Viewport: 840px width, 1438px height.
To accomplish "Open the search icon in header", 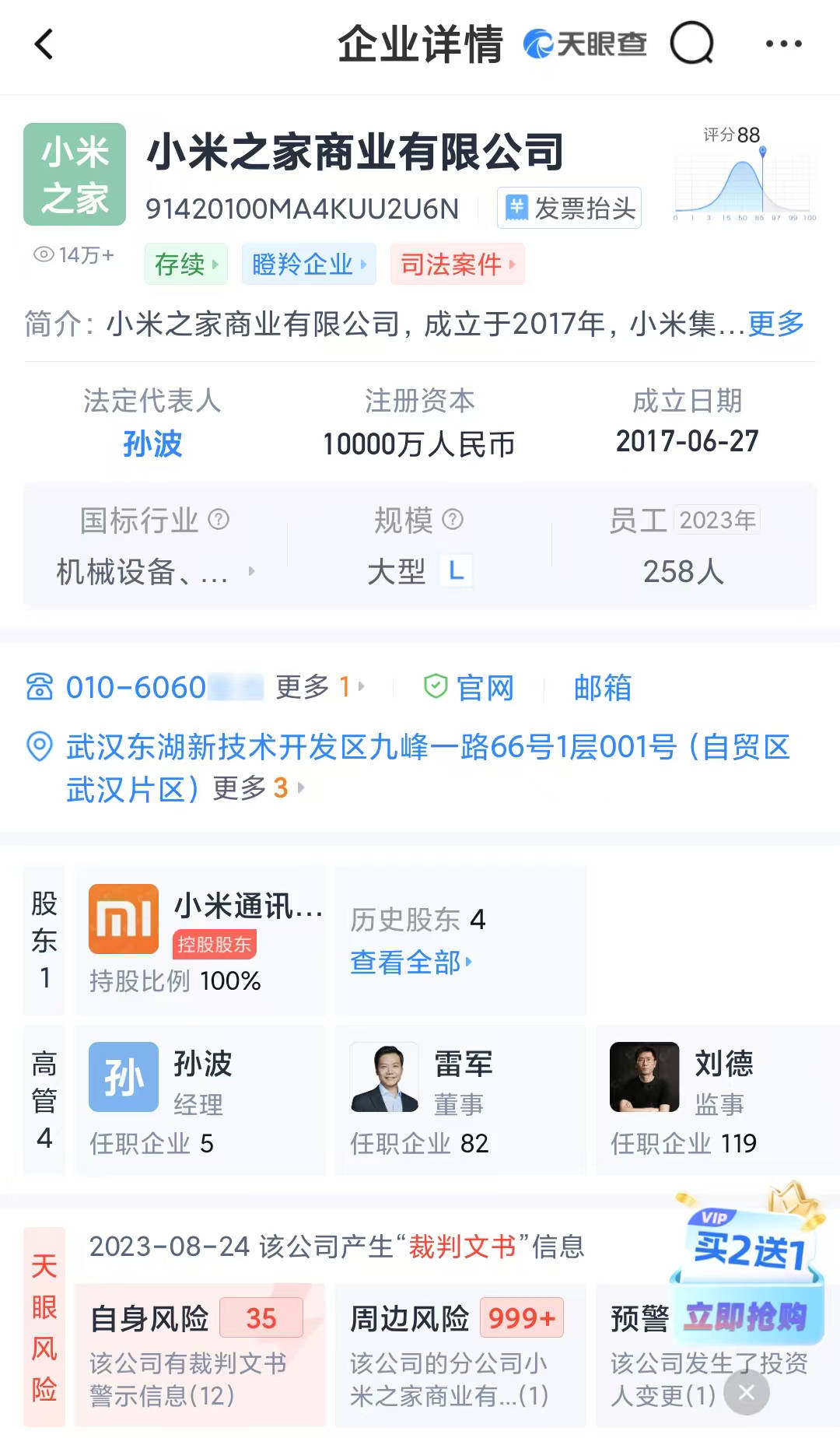I will (691, 44).
